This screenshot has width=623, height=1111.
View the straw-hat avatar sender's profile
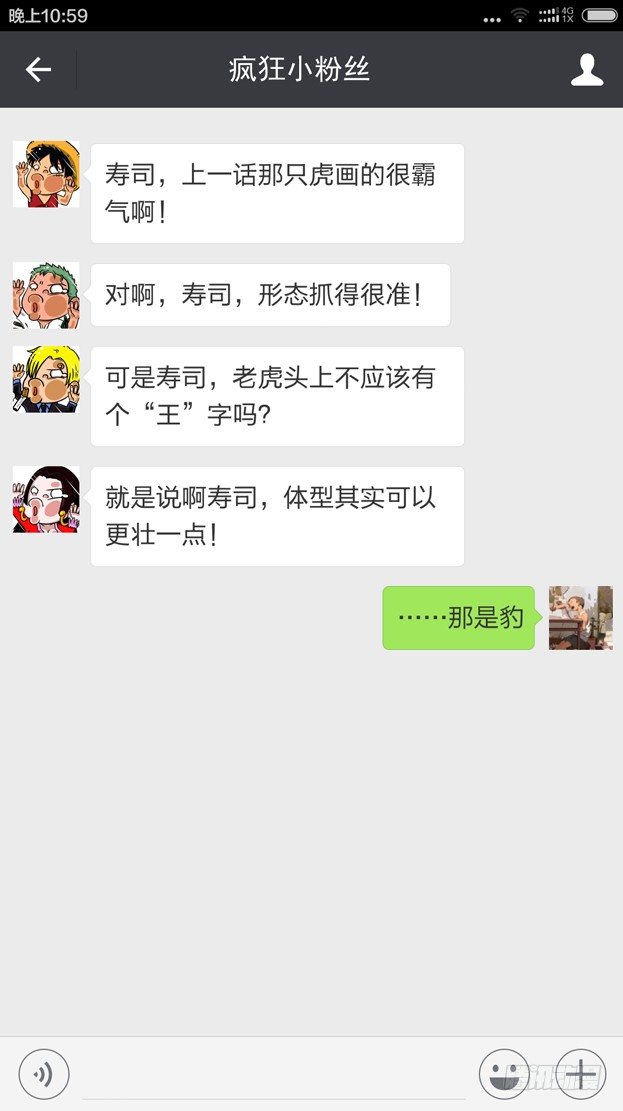[x=46, y=174]
